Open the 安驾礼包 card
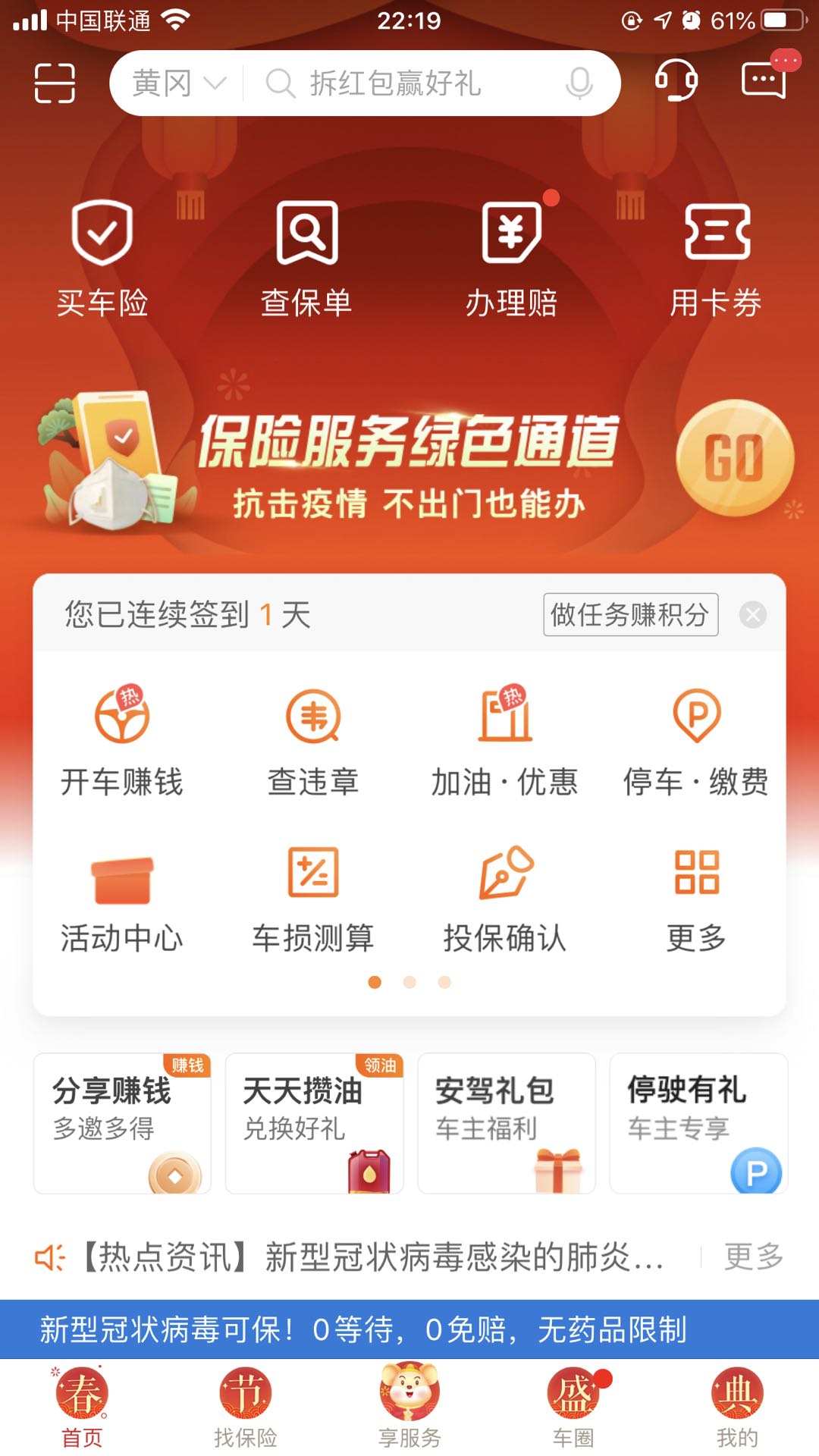This screenshot has width=819, height=1456. click(506, 1122)
